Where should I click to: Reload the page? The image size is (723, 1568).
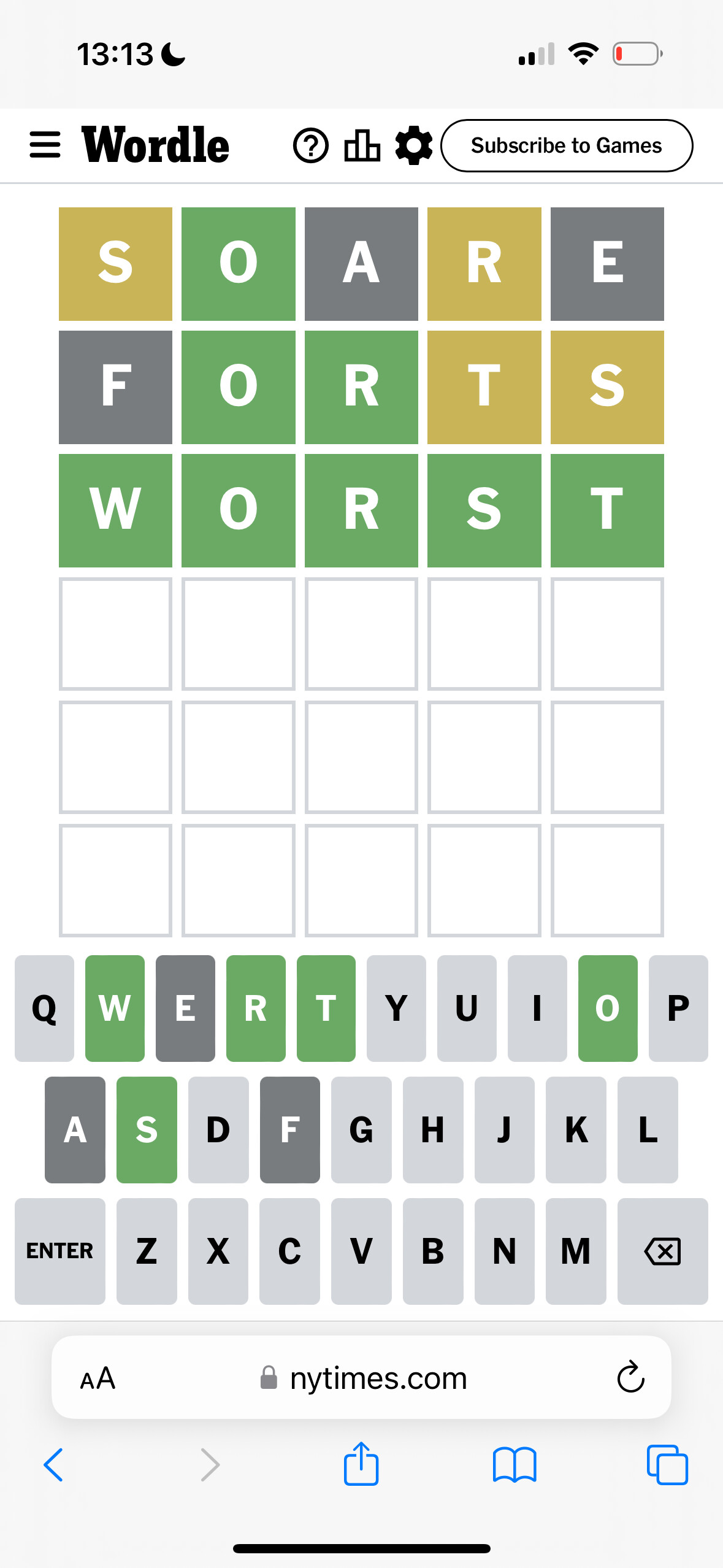click(630, 1377)
